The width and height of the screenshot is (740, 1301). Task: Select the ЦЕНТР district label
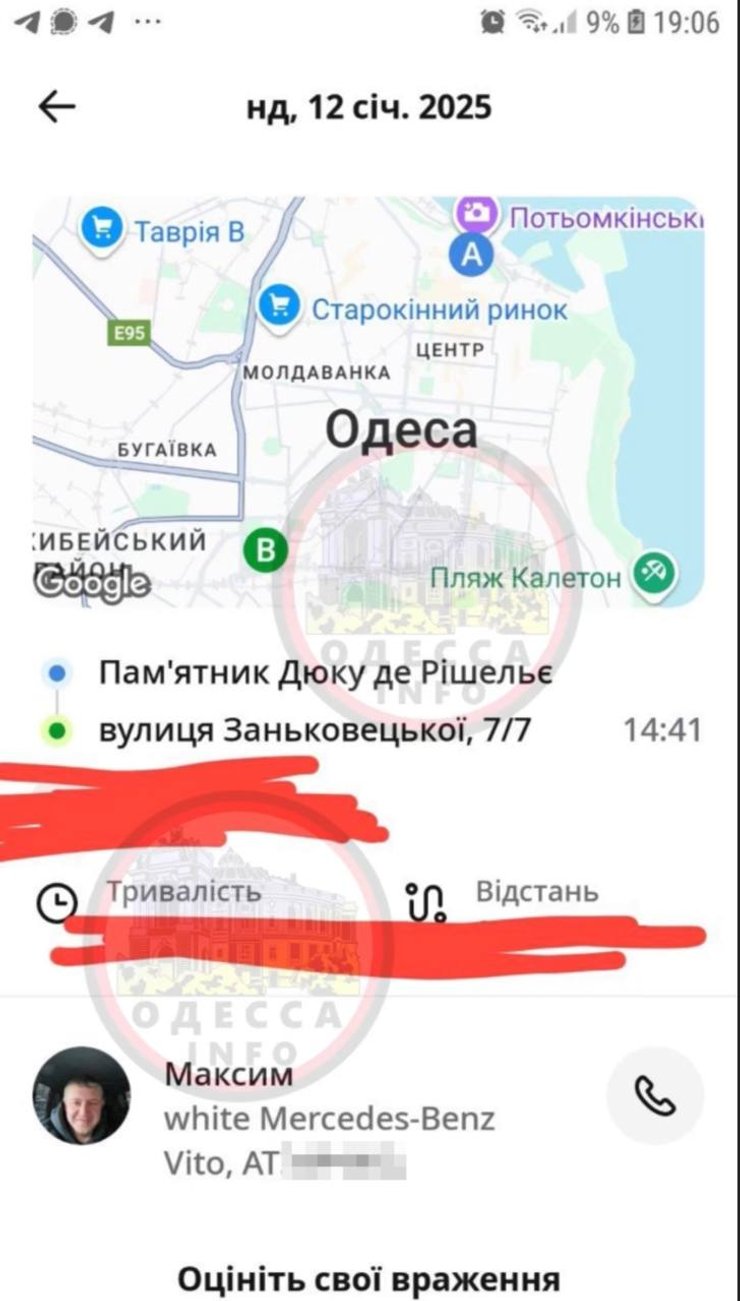coord(451,350)
